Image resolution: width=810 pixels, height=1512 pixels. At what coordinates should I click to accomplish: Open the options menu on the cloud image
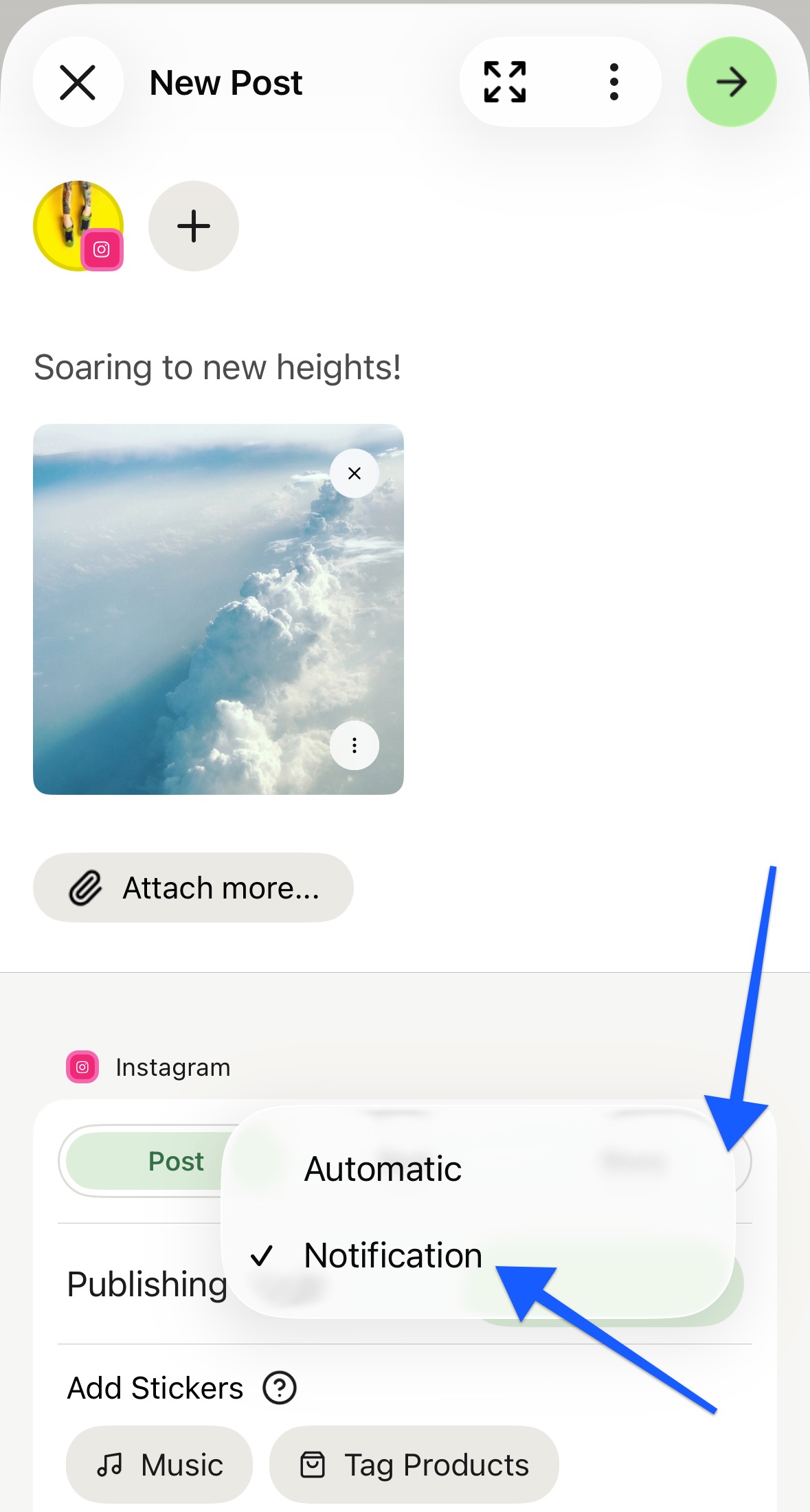tap(355, 745)
